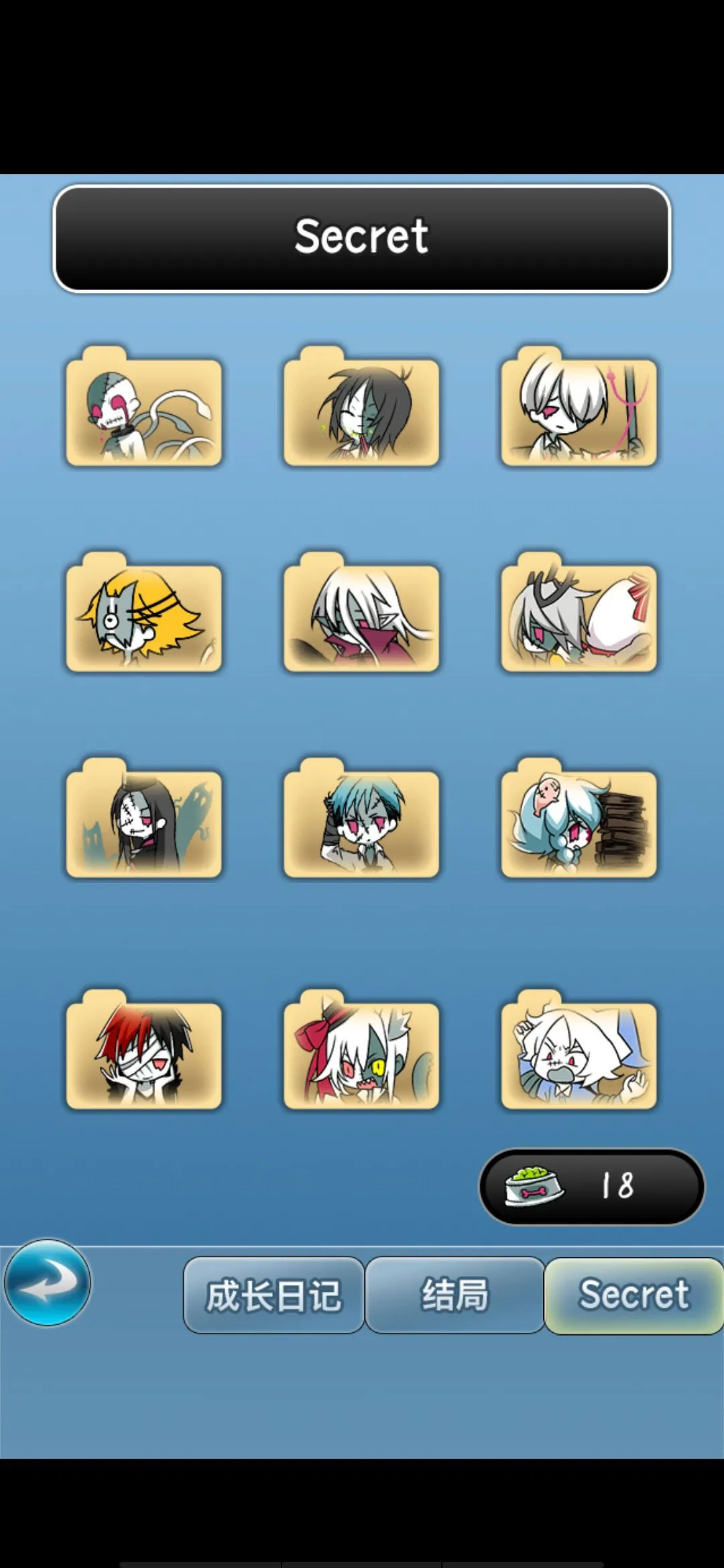Select the Secret tab

pos(633,1295)
